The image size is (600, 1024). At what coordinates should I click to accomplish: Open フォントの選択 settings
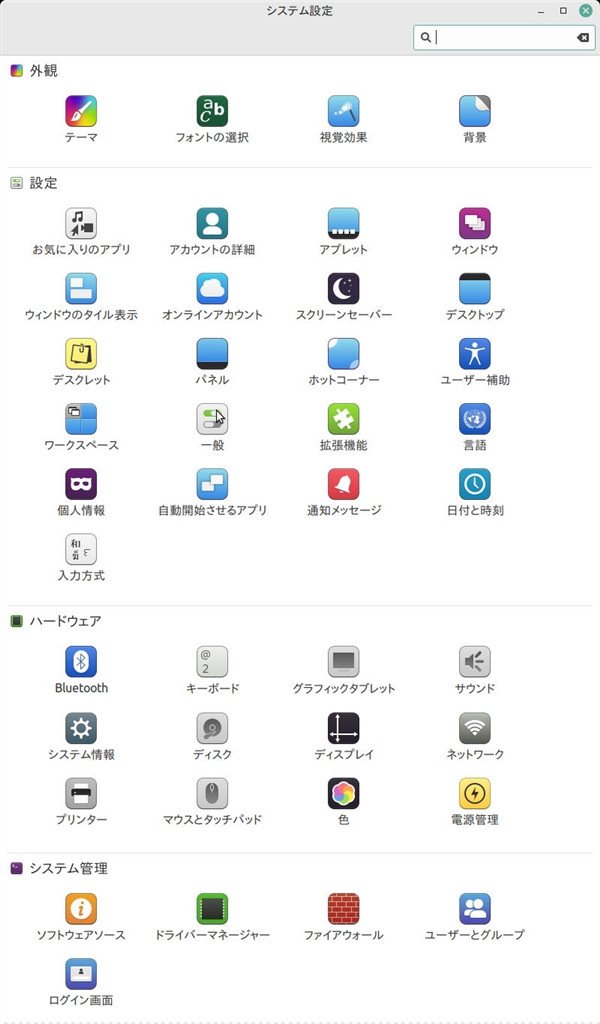pyautogui.click(x=212, y=111)
